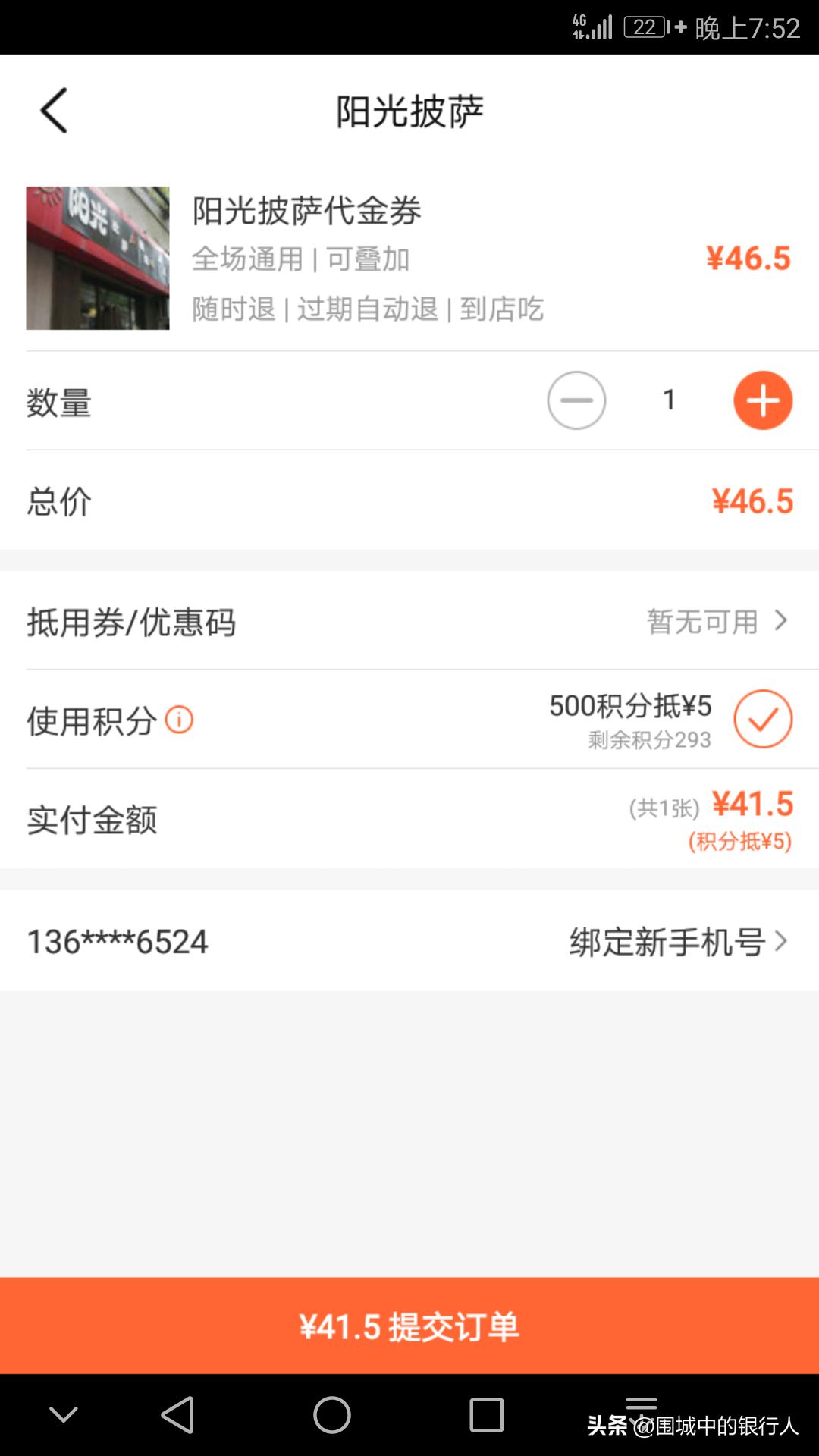This screenshot has height=1456, width=819.
Task: Open 绑定新手机号 to bind new phone
Action: click(x=667, y=941)
